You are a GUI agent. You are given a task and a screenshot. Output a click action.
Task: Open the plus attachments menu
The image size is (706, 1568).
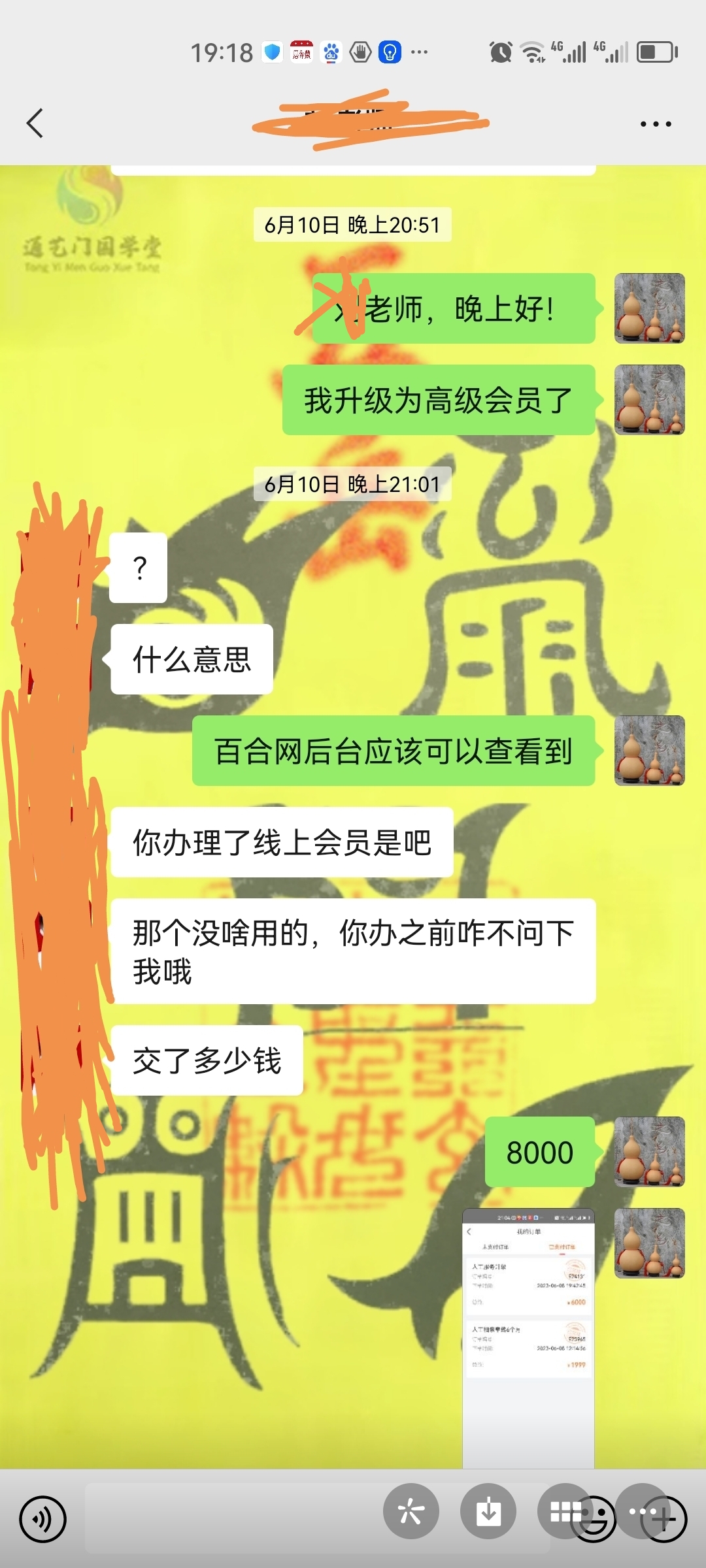[x=664, y=1519]
